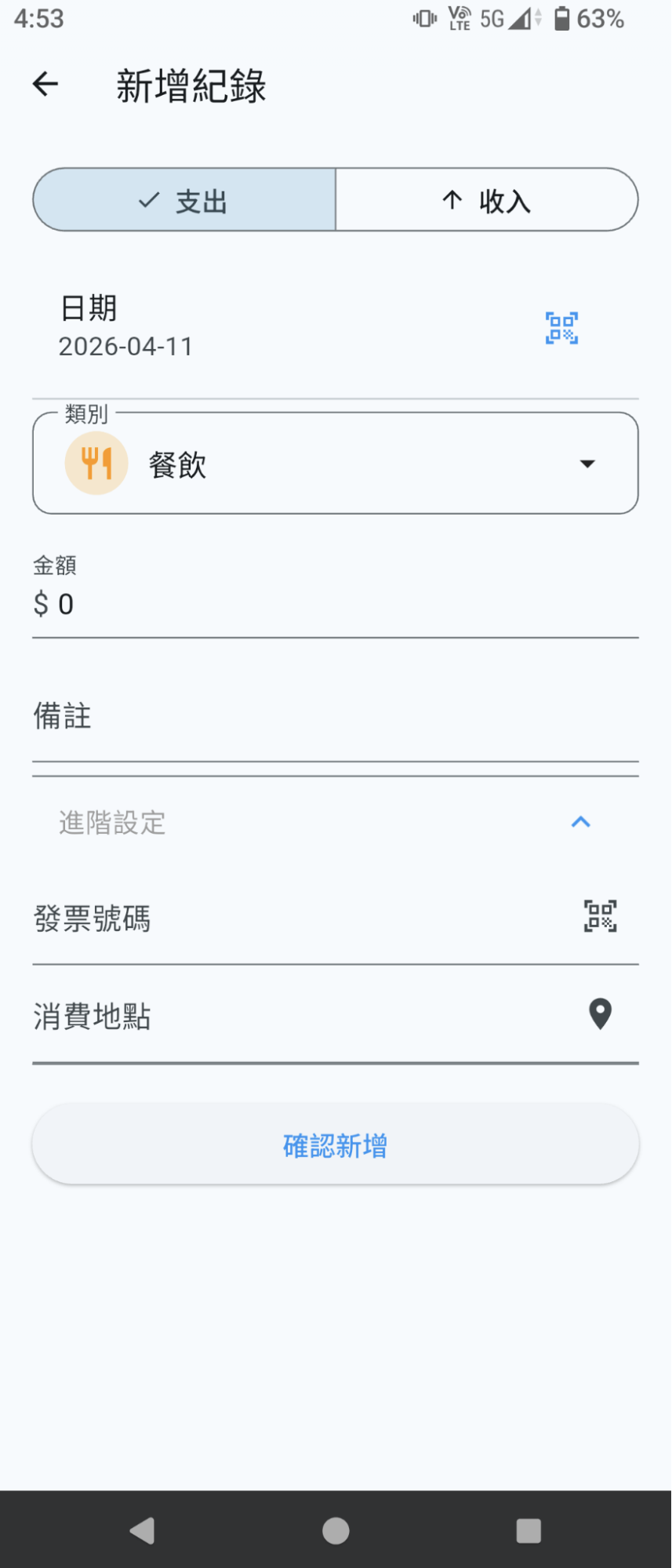Viewport: 672px width, 1568px height.
Task: Tap the dropdown arrow beside 餐飲
Action: 587,464
